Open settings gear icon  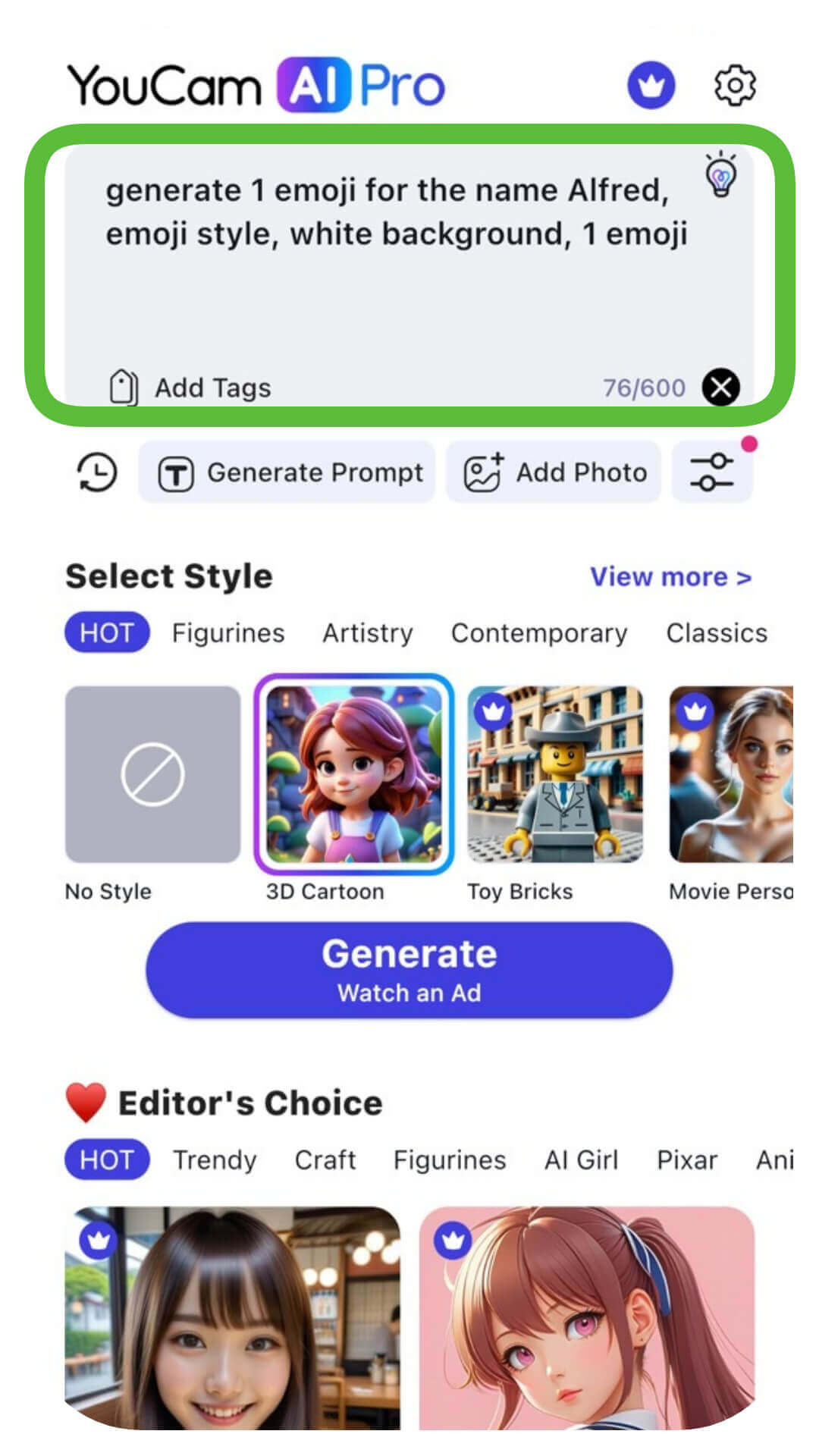pyautogui.click(x=735, y=85)
